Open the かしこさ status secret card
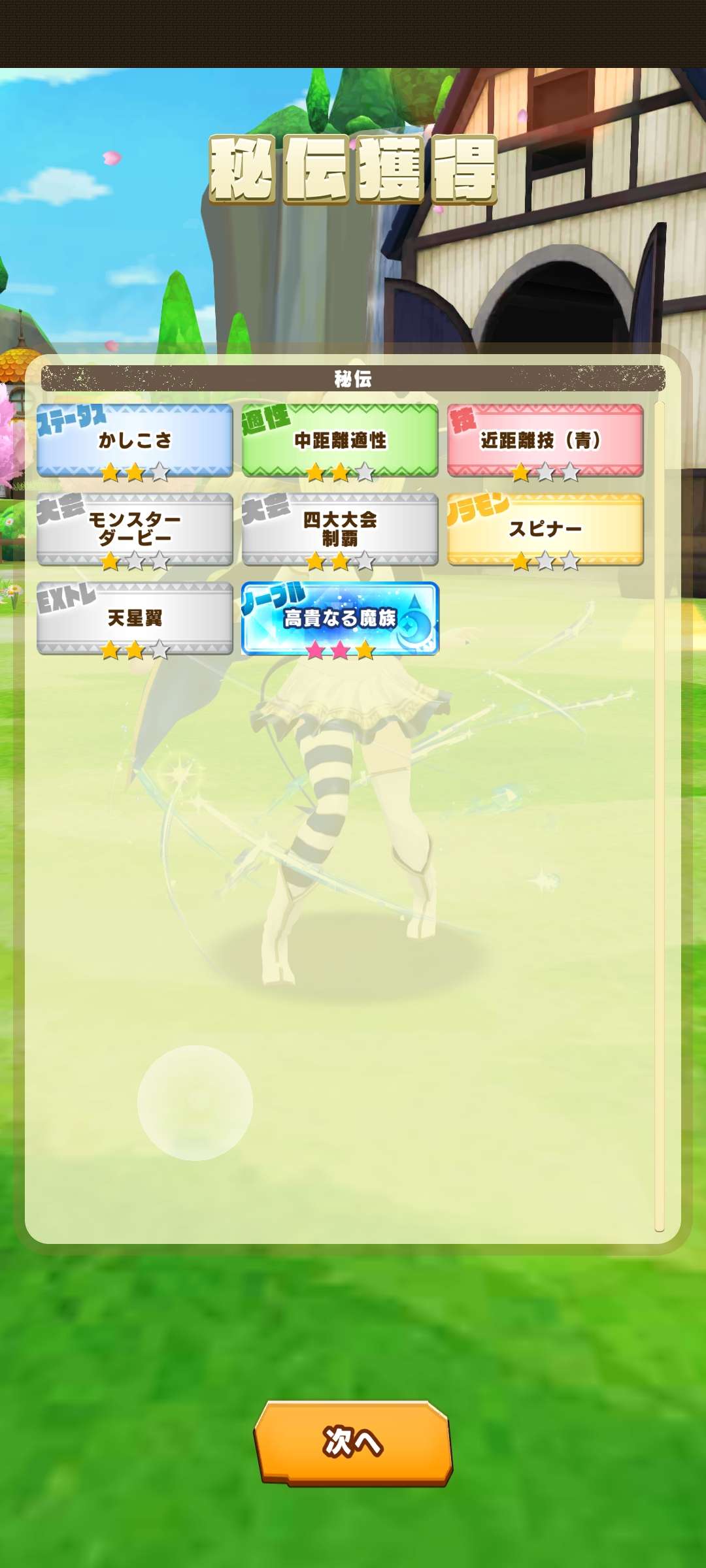The width and height of the screenshot is (706, 1568). point(135,440)
